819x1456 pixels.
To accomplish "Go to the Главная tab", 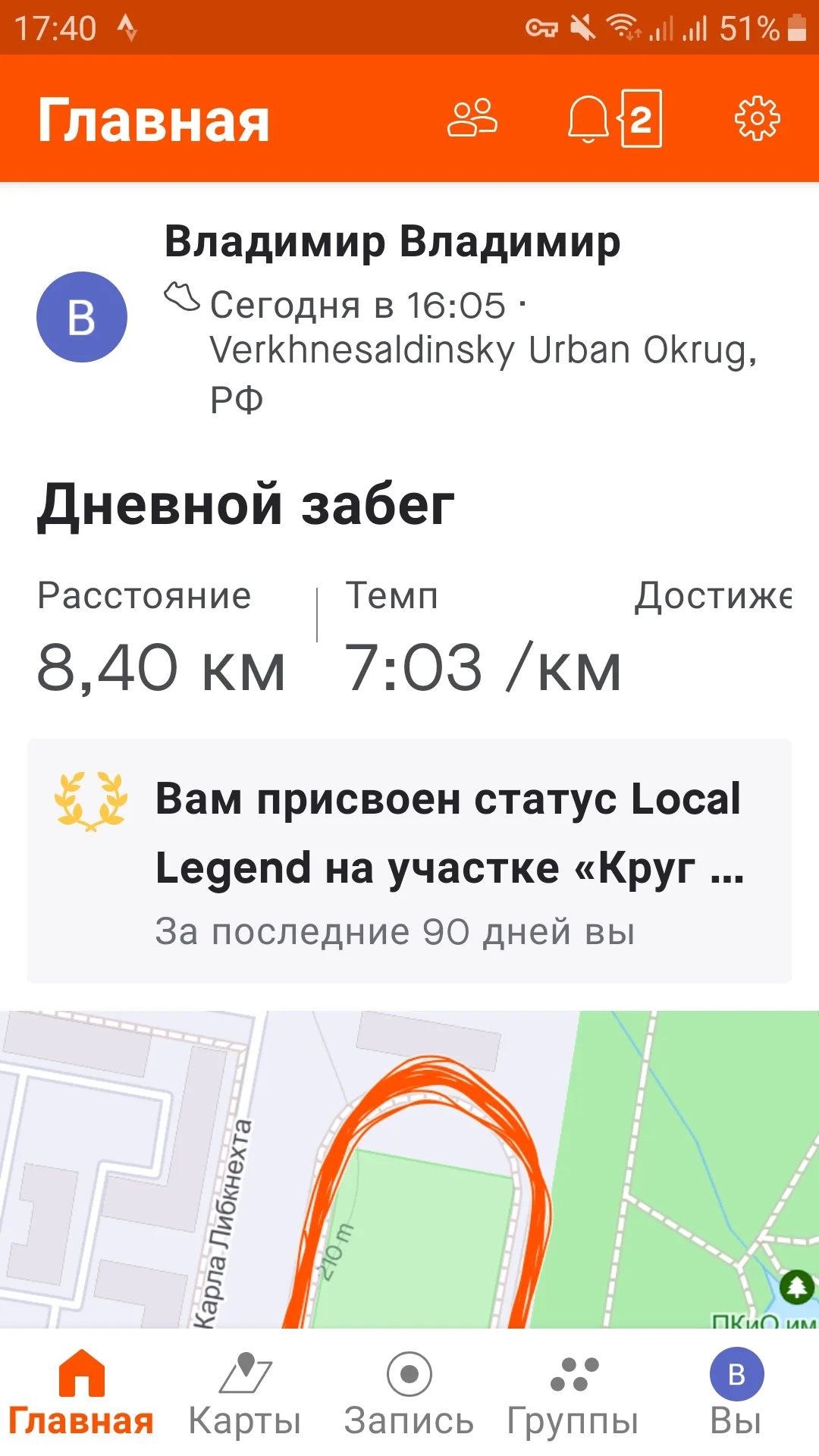I will (x=81, y=1394).
